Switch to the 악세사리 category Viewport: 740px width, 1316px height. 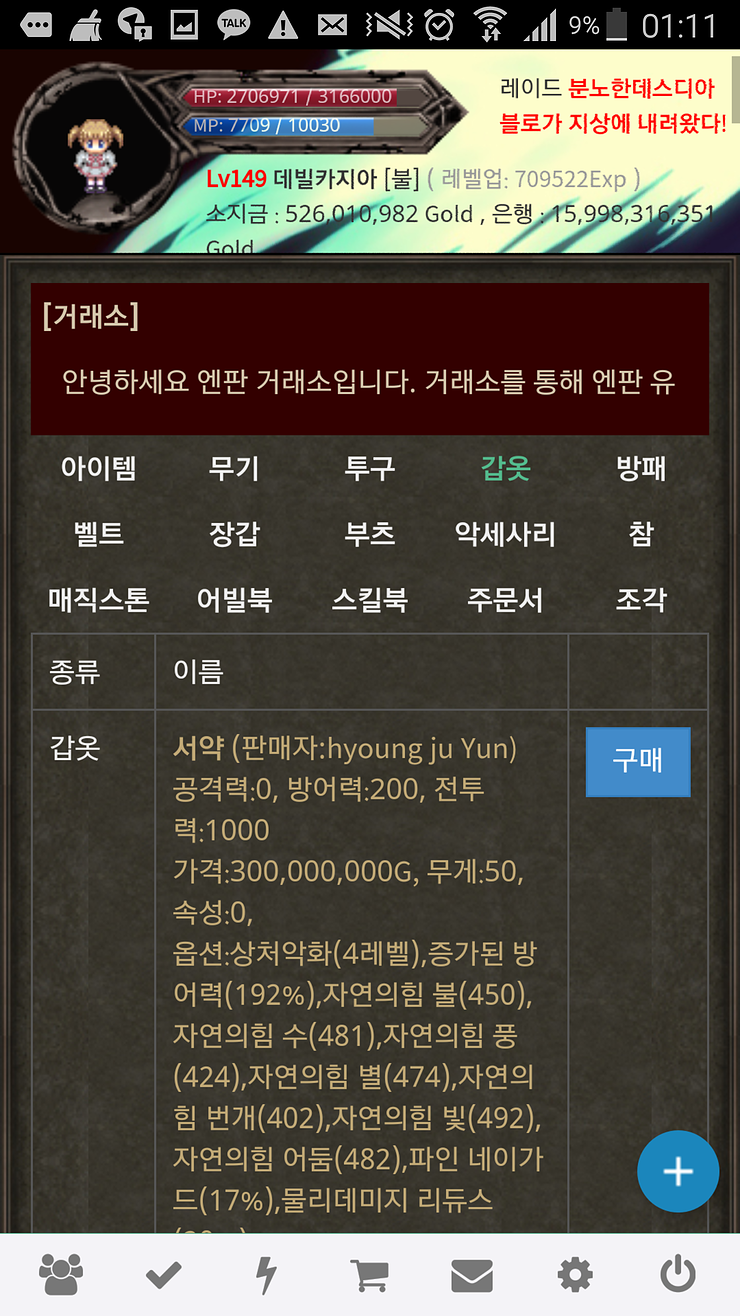(505, 533)
